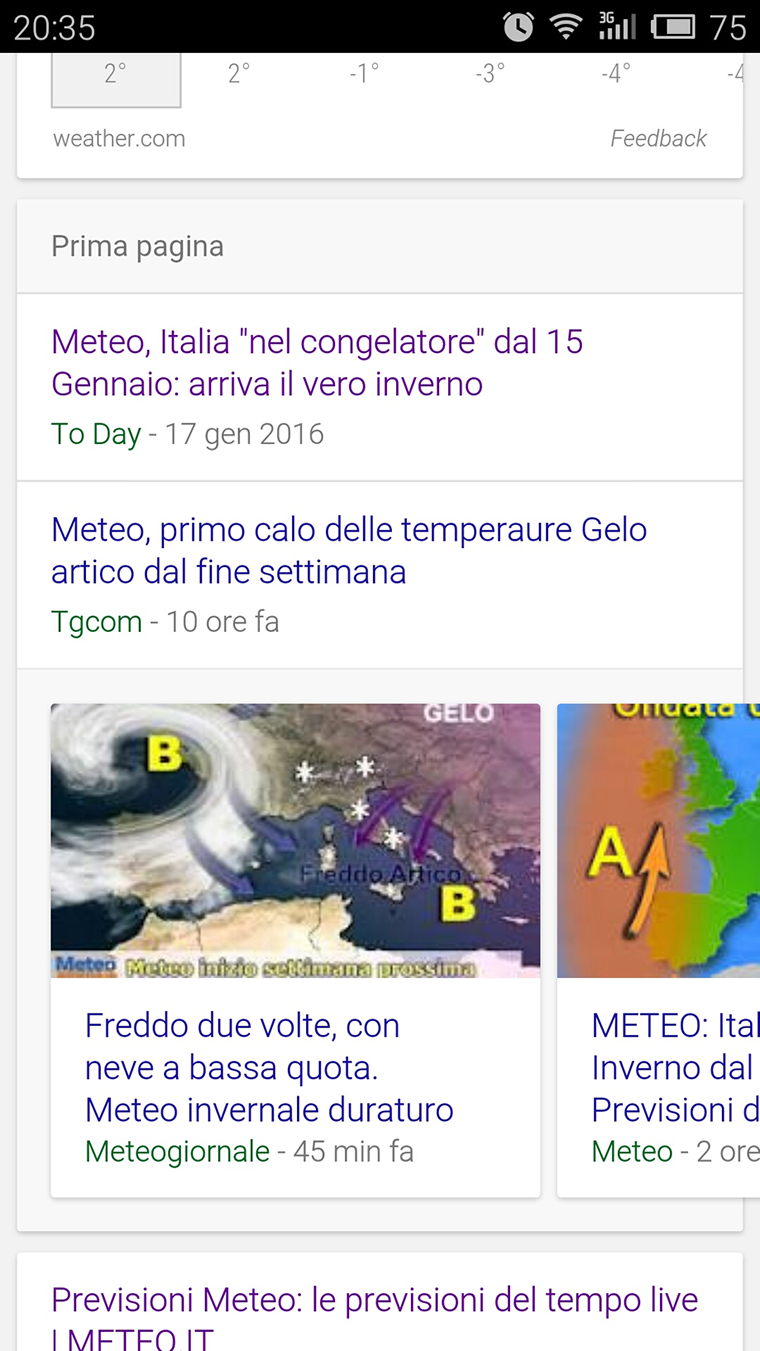Open the weather.com source link
The image size is (760, 1351).
pyautogui.click(x=119, y=138)
